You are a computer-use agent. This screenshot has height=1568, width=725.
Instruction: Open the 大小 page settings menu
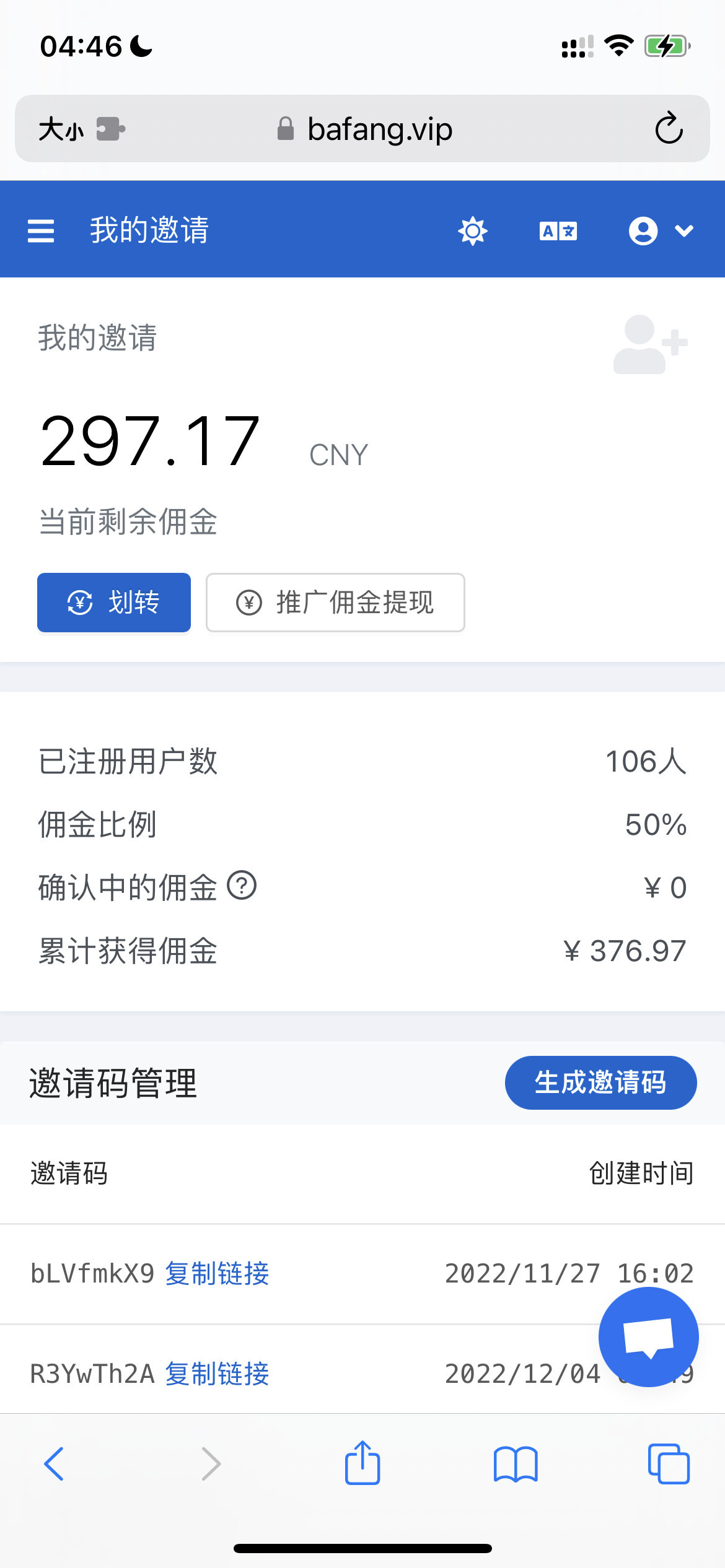tap(61, 129)
